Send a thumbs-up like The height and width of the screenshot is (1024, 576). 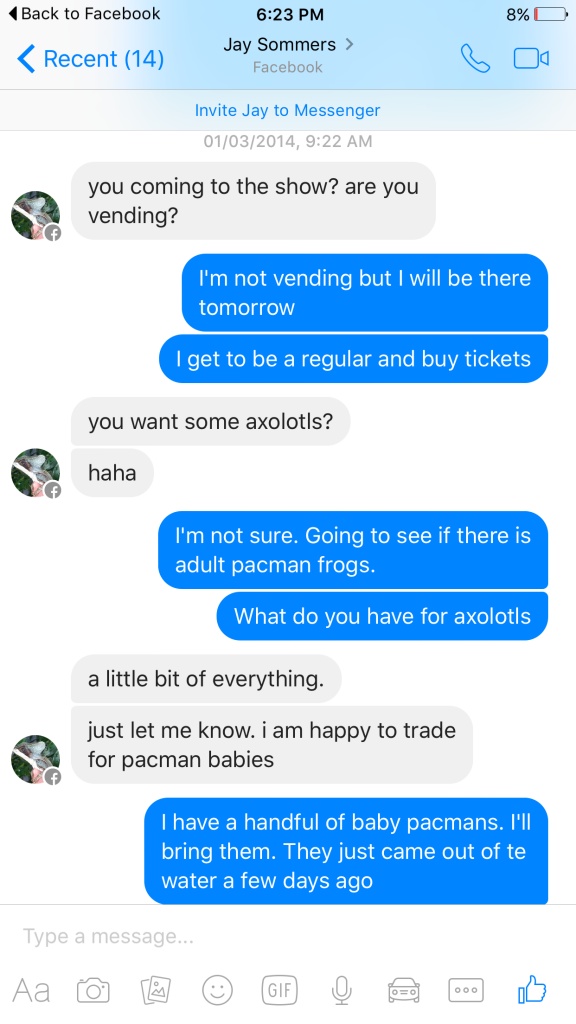point(531,989)
